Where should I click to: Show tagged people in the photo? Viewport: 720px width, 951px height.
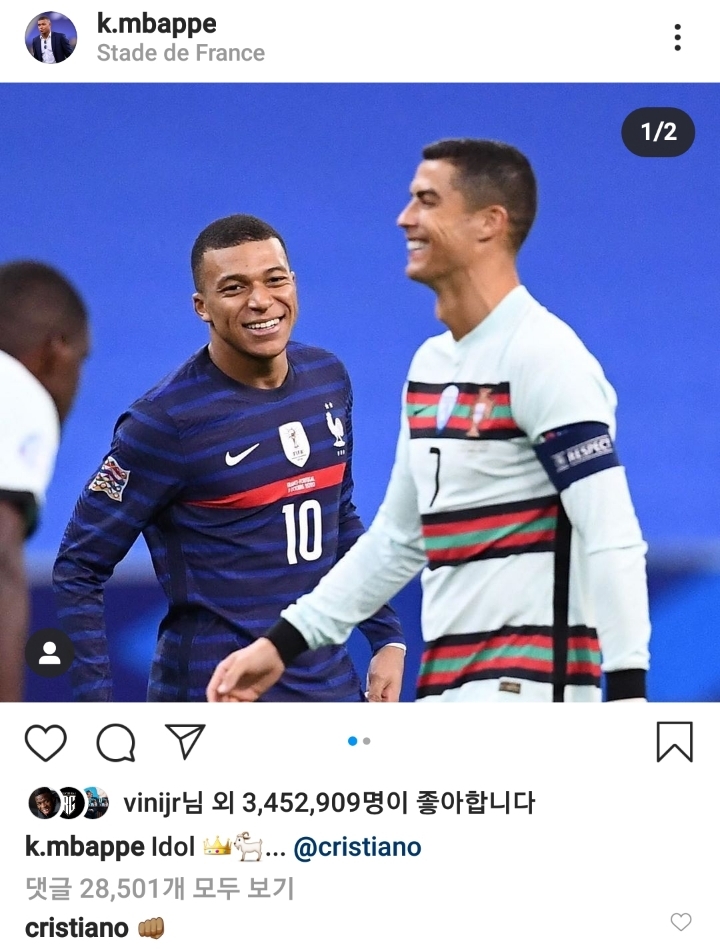pos(49,653)
